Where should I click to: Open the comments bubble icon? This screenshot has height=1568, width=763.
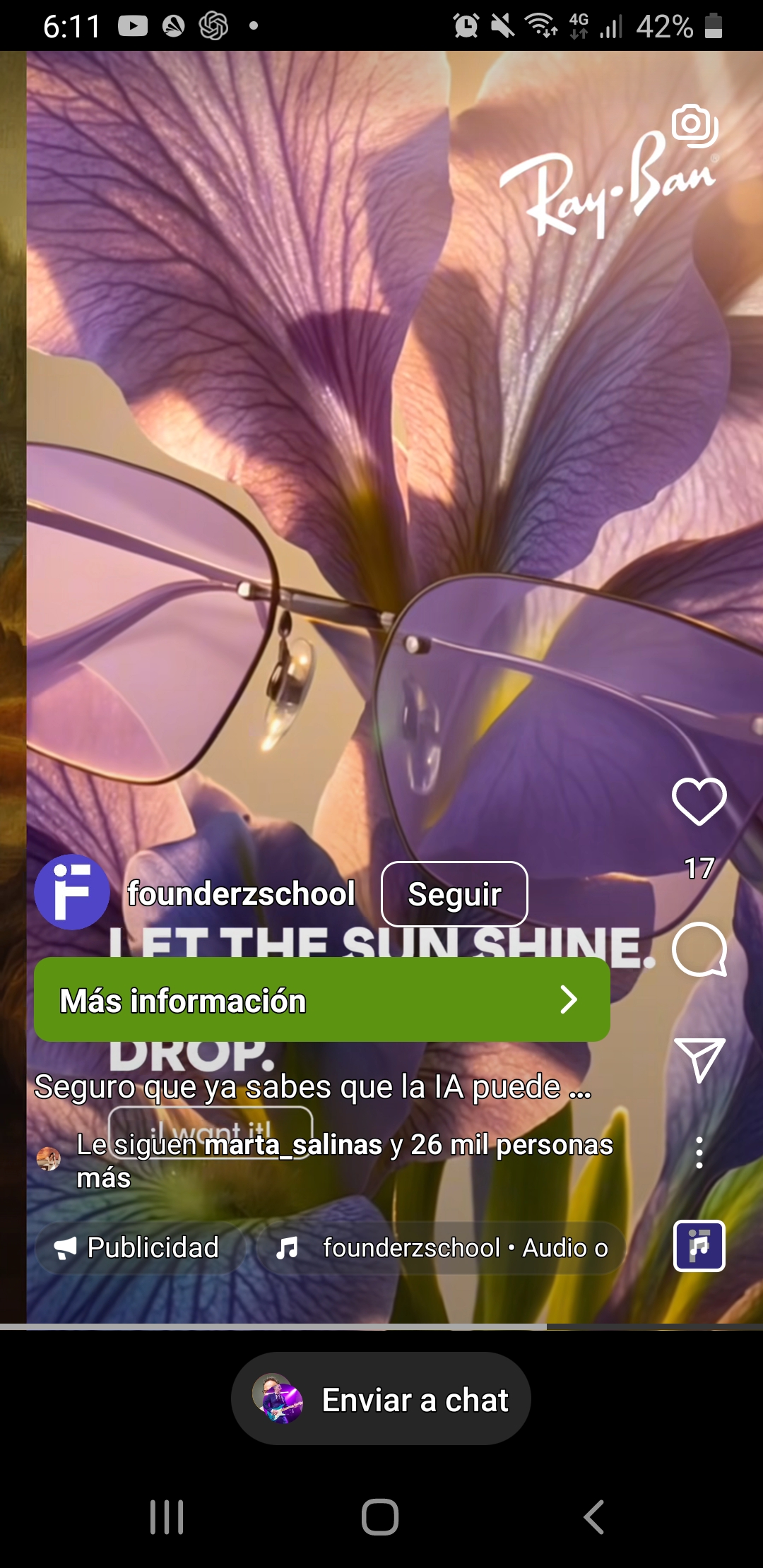(699, 949)
